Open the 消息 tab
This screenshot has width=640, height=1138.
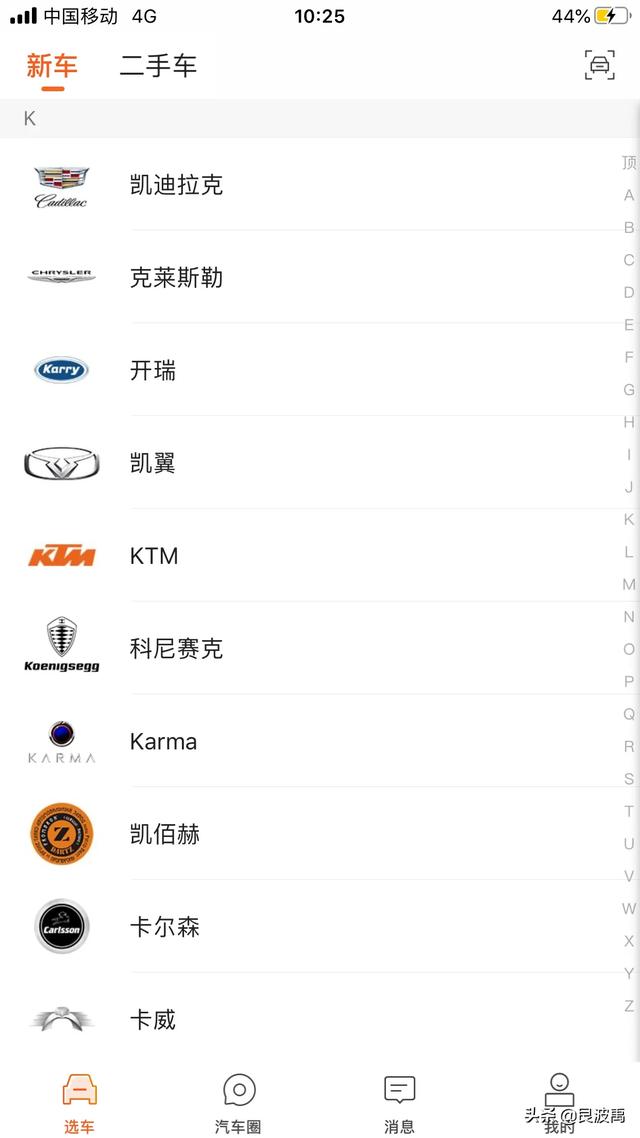399,1103
